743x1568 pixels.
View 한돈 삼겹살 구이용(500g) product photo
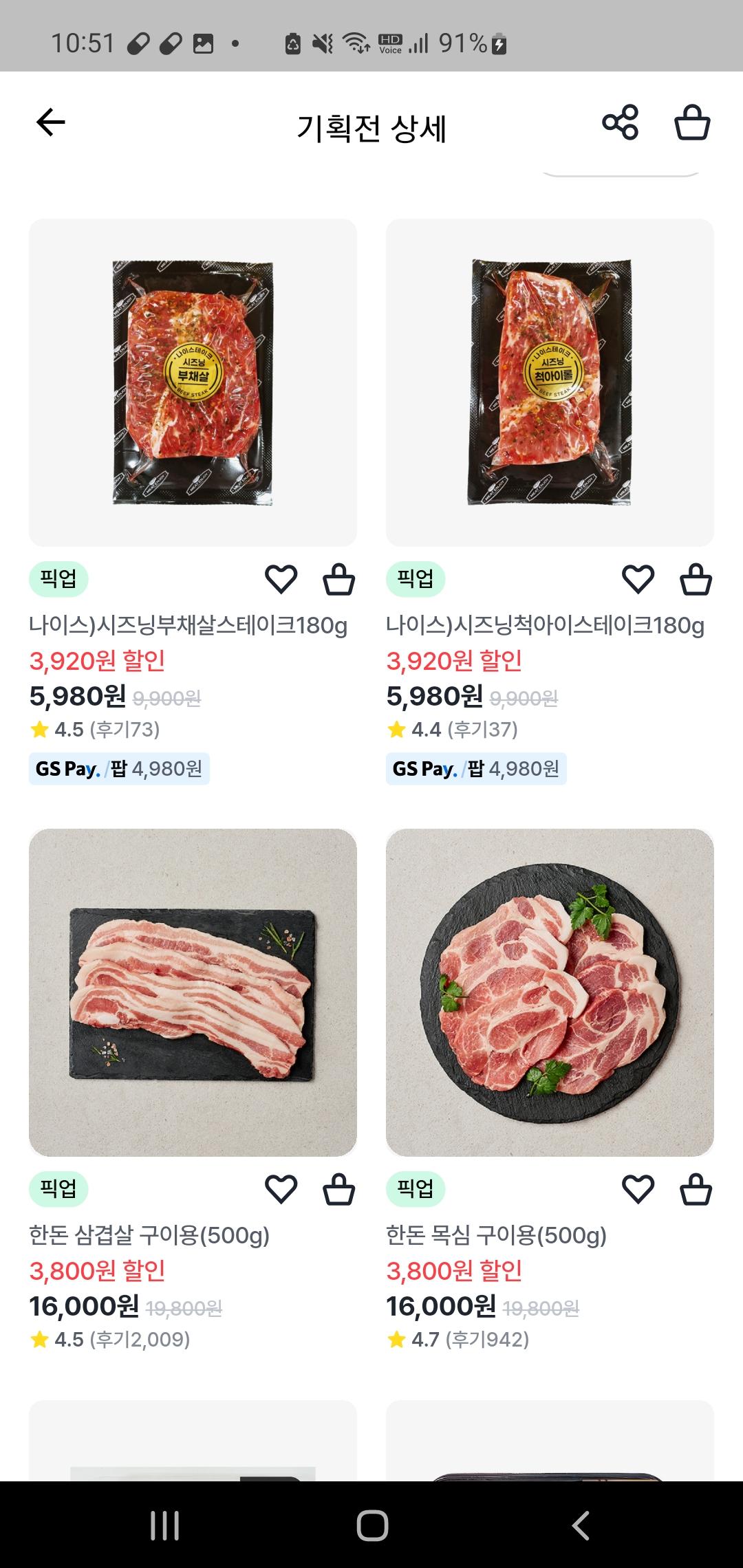193,992
